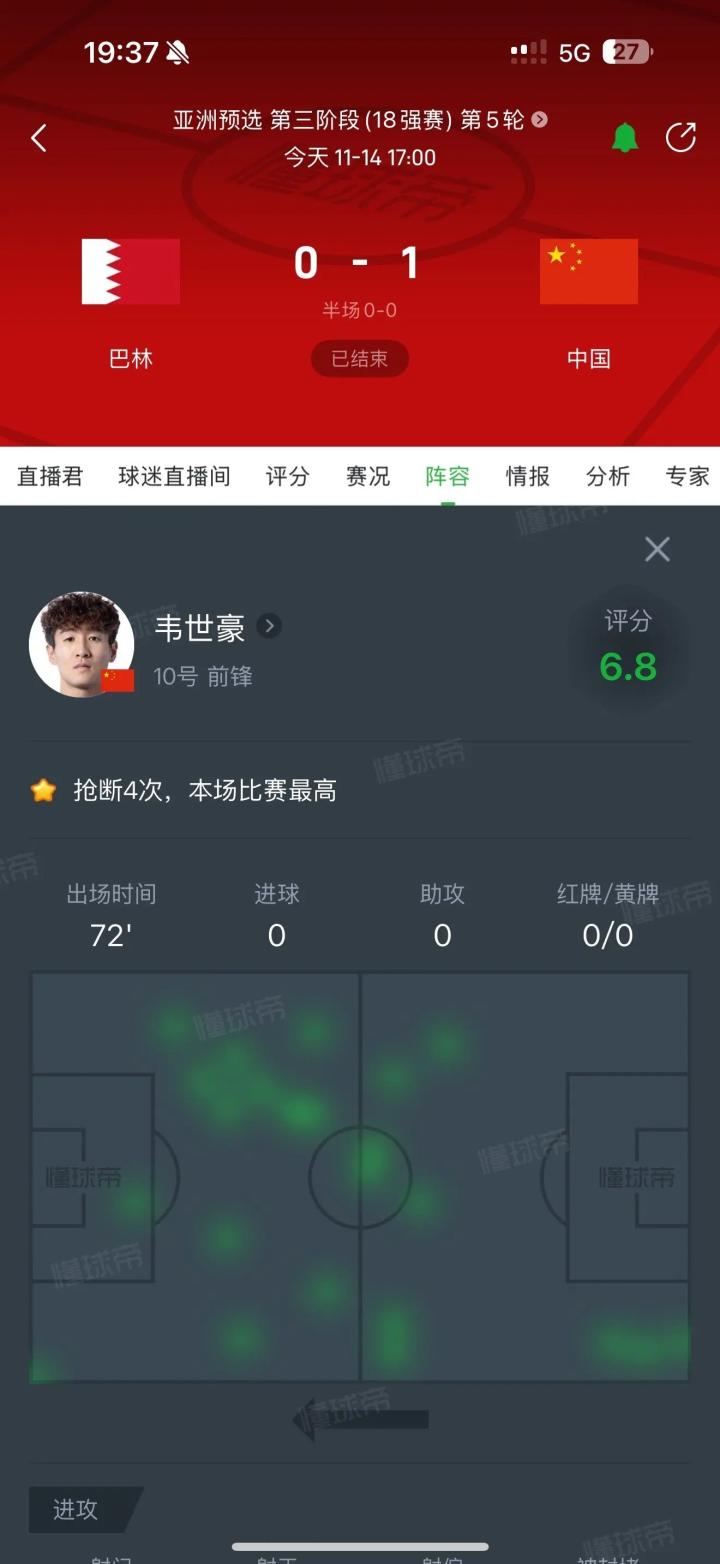Screen dimensions: 720x1564
Task: Switch to the 直播君 tab
Action: [x=50, y=476]
